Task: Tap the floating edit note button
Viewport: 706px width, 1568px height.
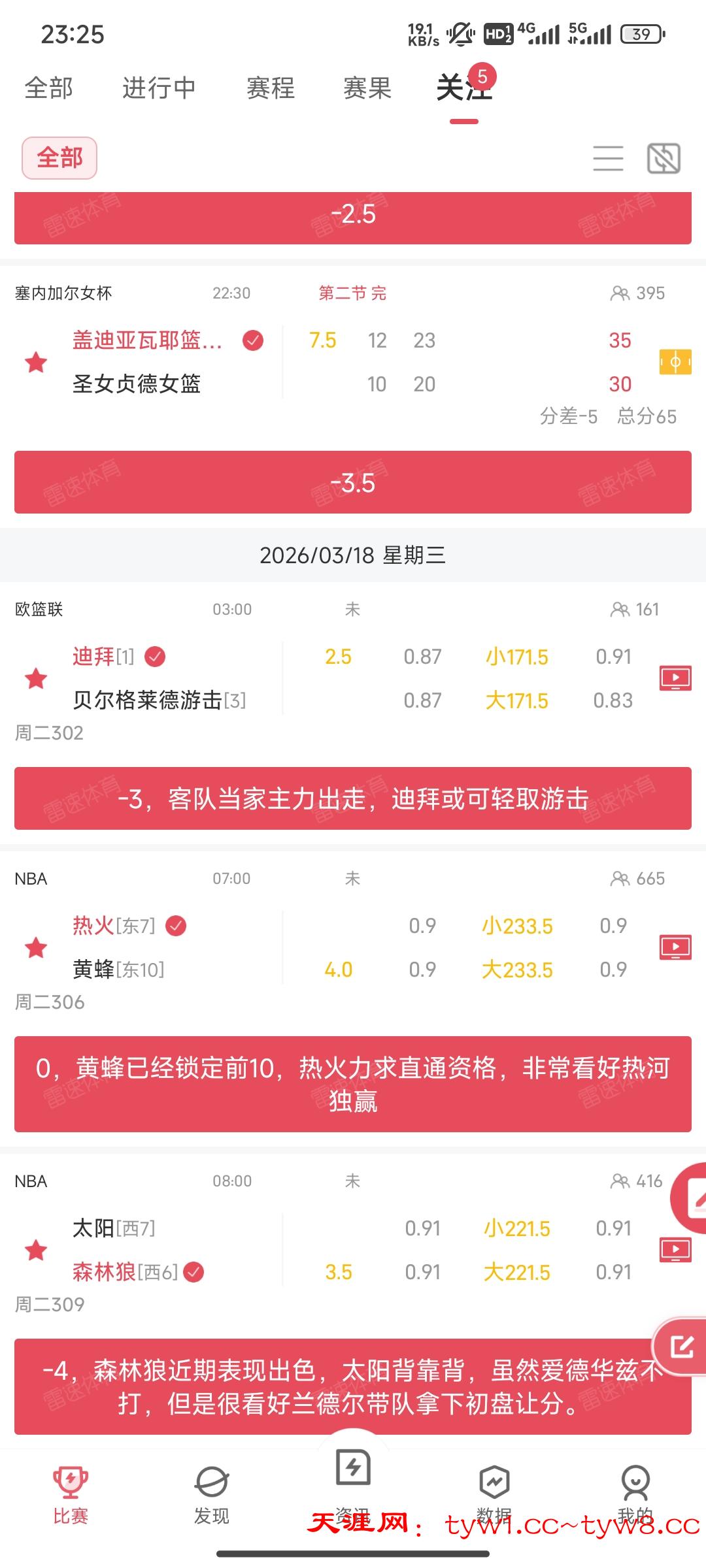Action: tap(681, 1346)
